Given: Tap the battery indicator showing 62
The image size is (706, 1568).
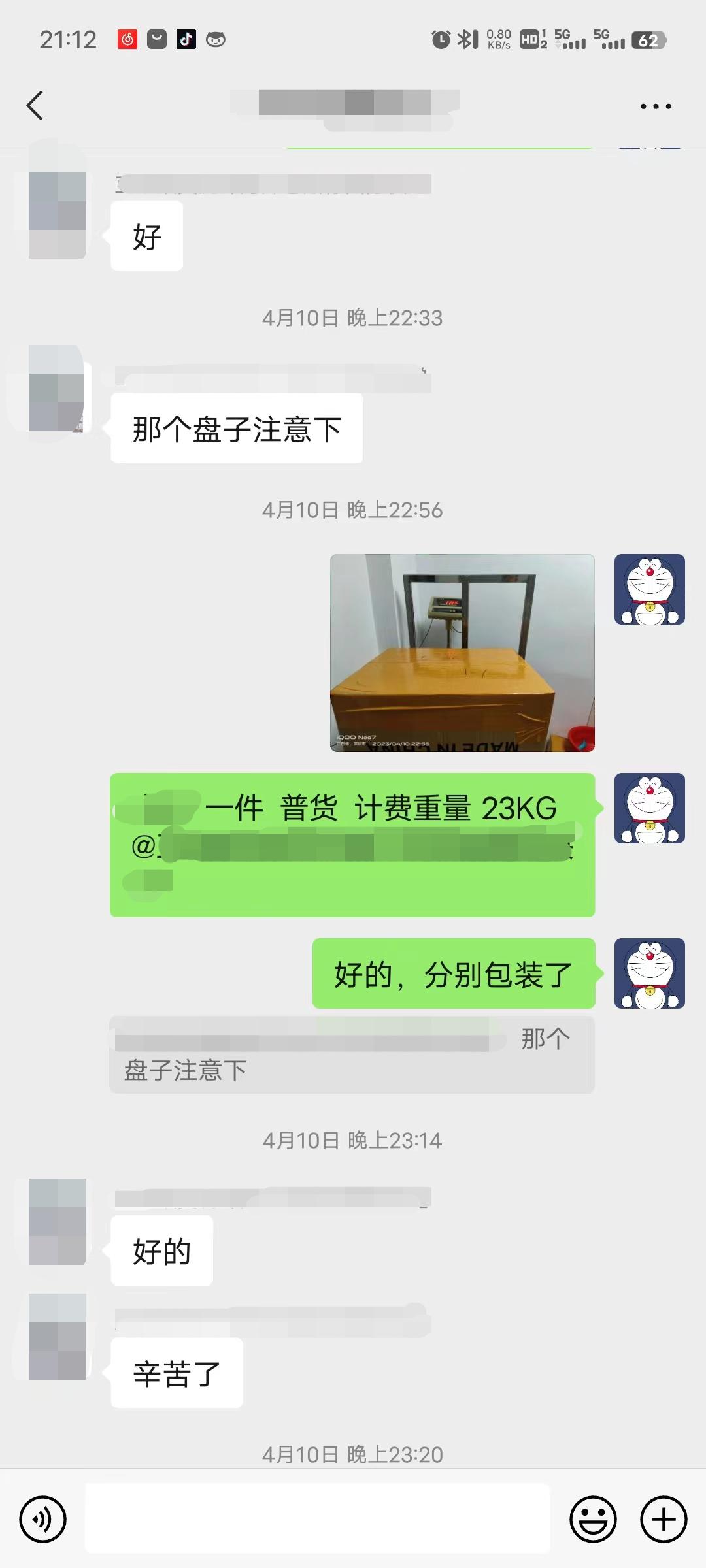Looking at the screenshot, I should 648,40.
